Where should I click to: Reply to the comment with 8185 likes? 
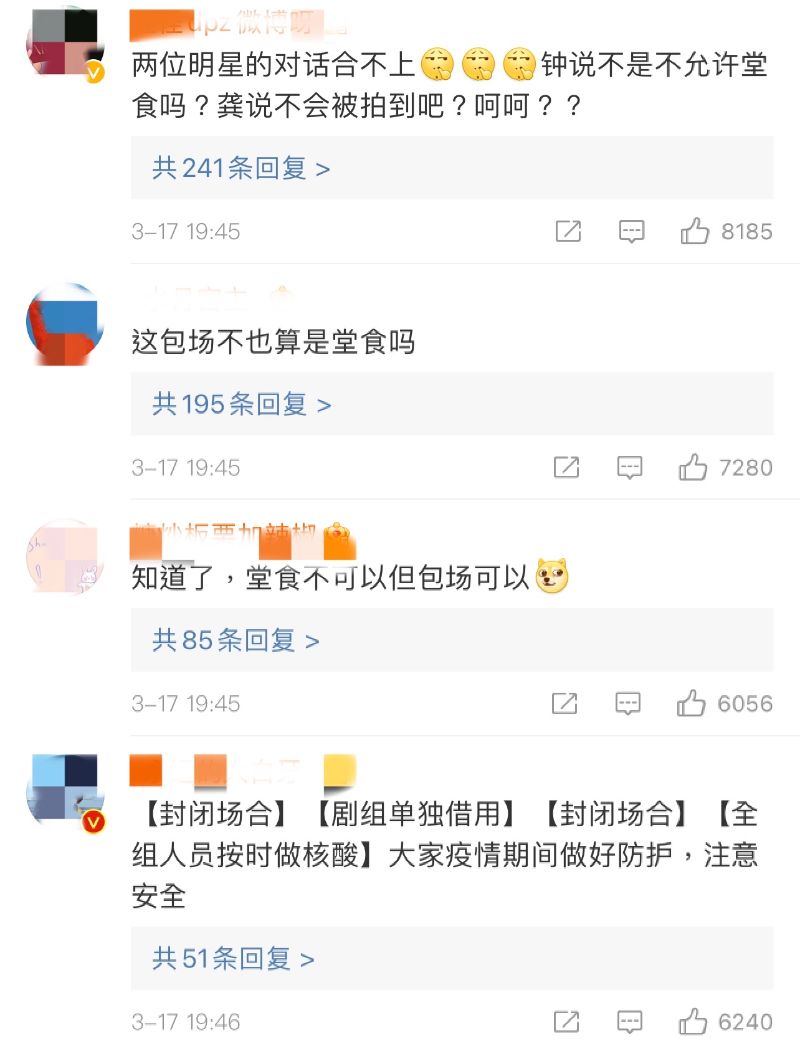631,232
